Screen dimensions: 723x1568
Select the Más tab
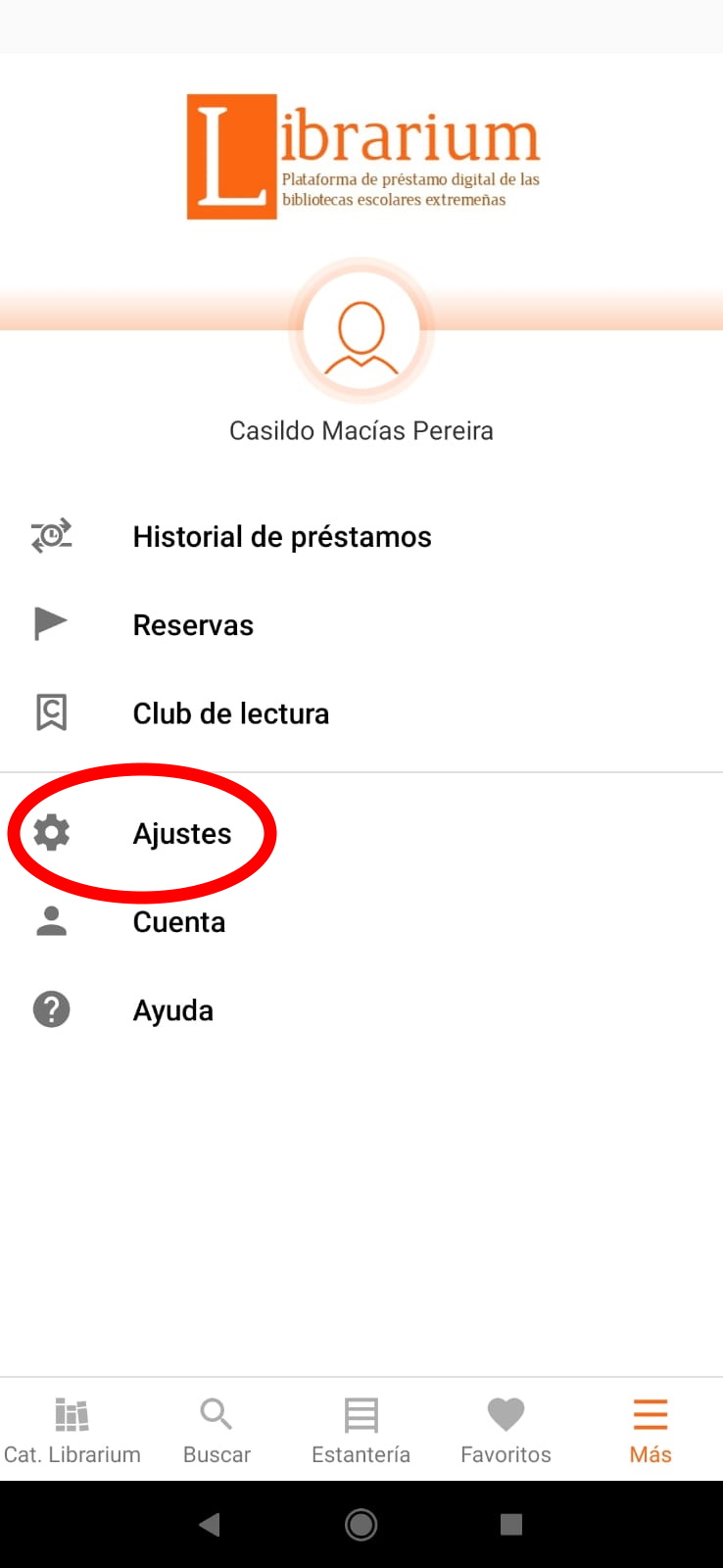(x=651, y=1430)
